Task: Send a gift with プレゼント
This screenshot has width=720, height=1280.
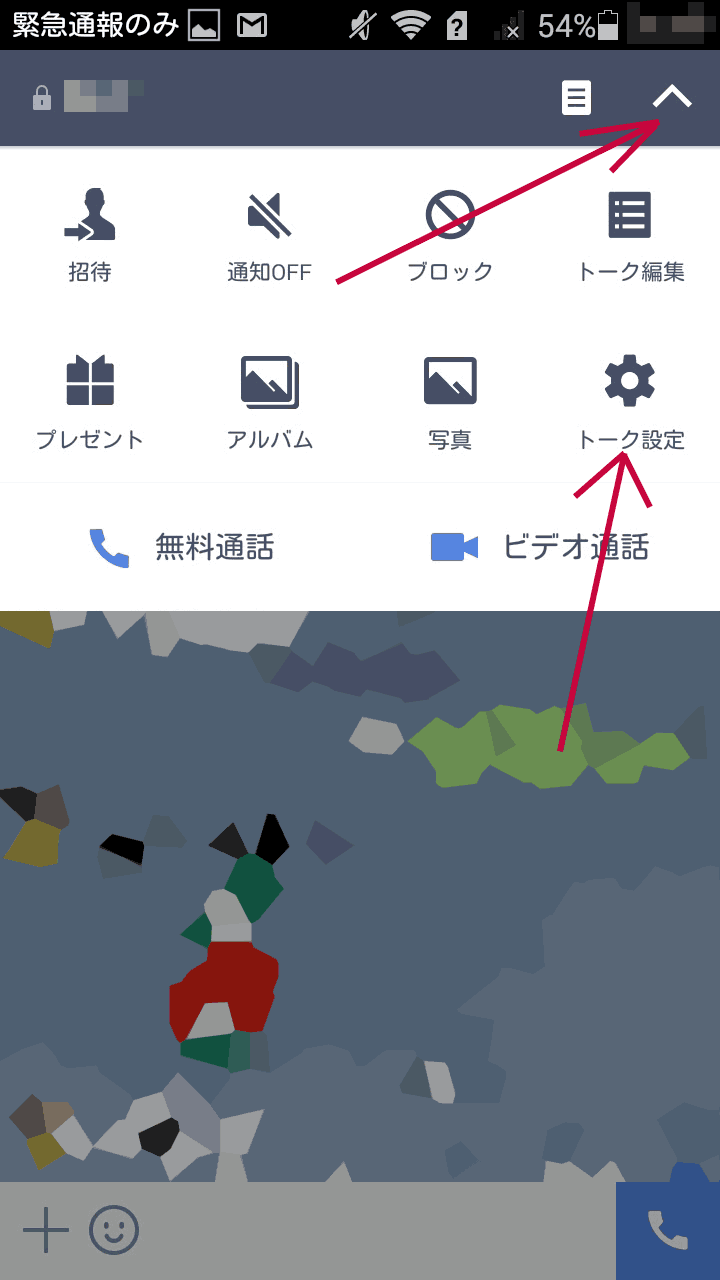Action: pyautogui.click(x=90, y=400)
